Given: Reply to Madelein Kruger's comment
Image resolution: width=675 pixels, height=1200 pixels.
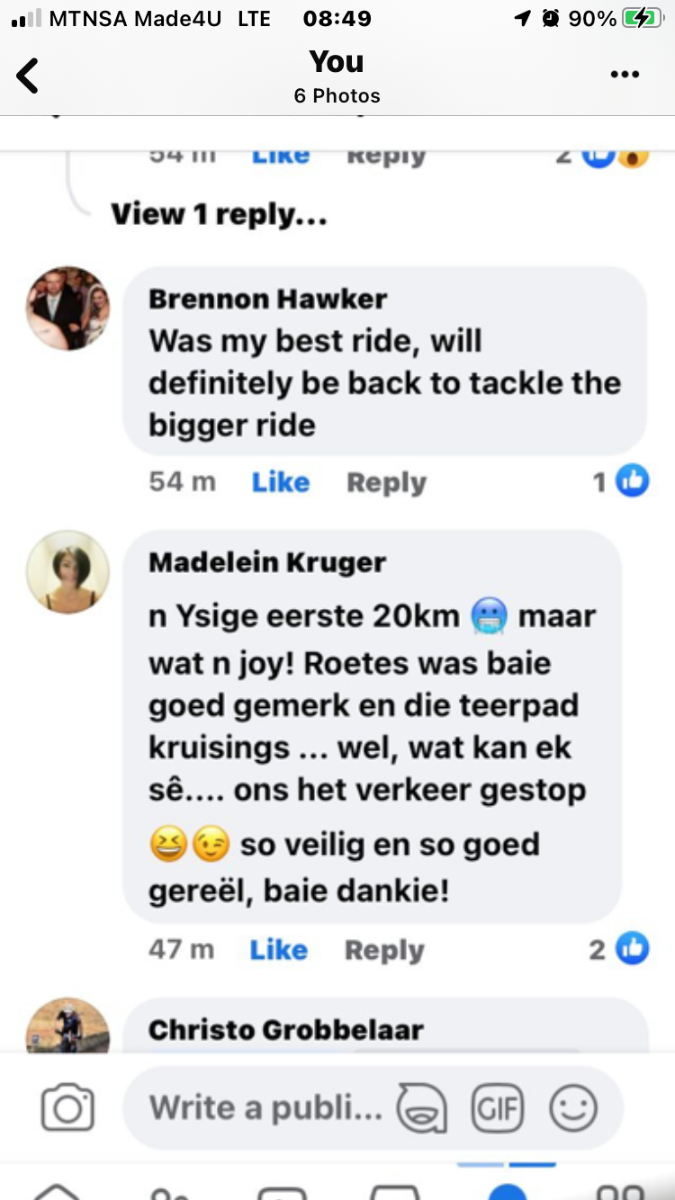Looking at the screenshot, I should (384, 950).
